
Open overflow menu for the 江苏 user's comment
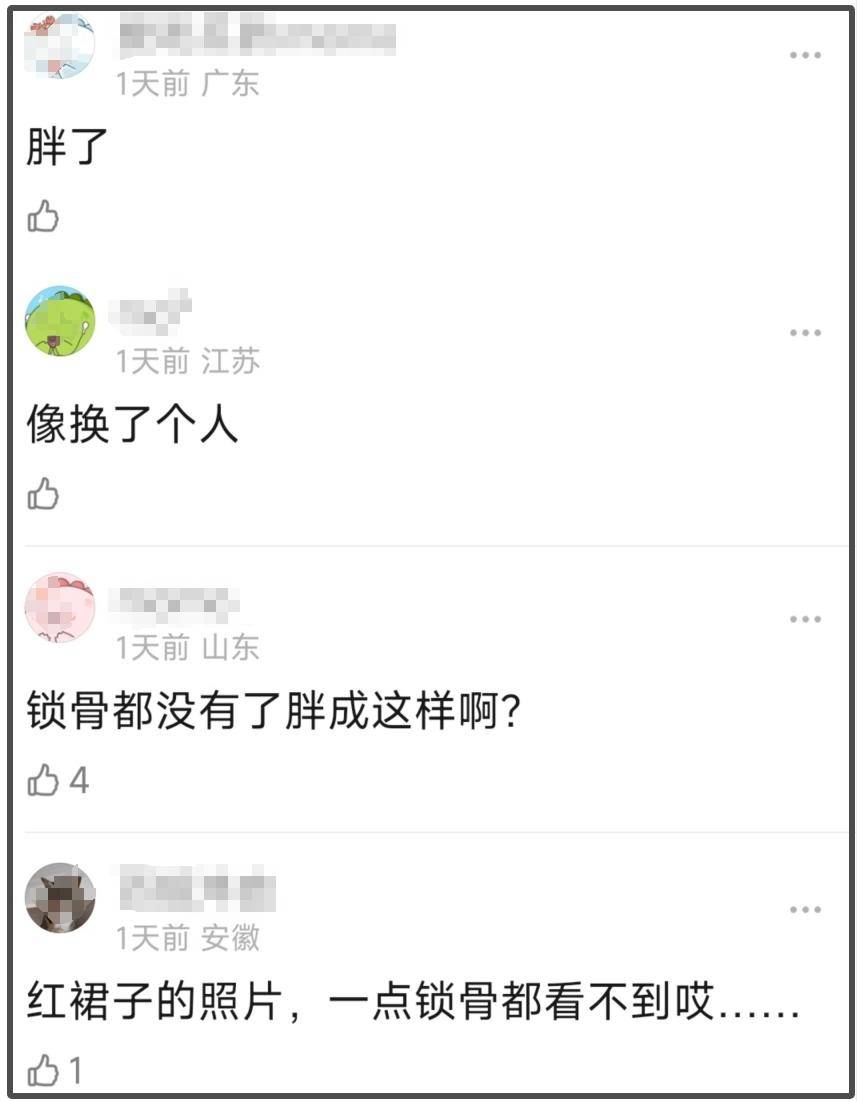(x=805, y=333)
